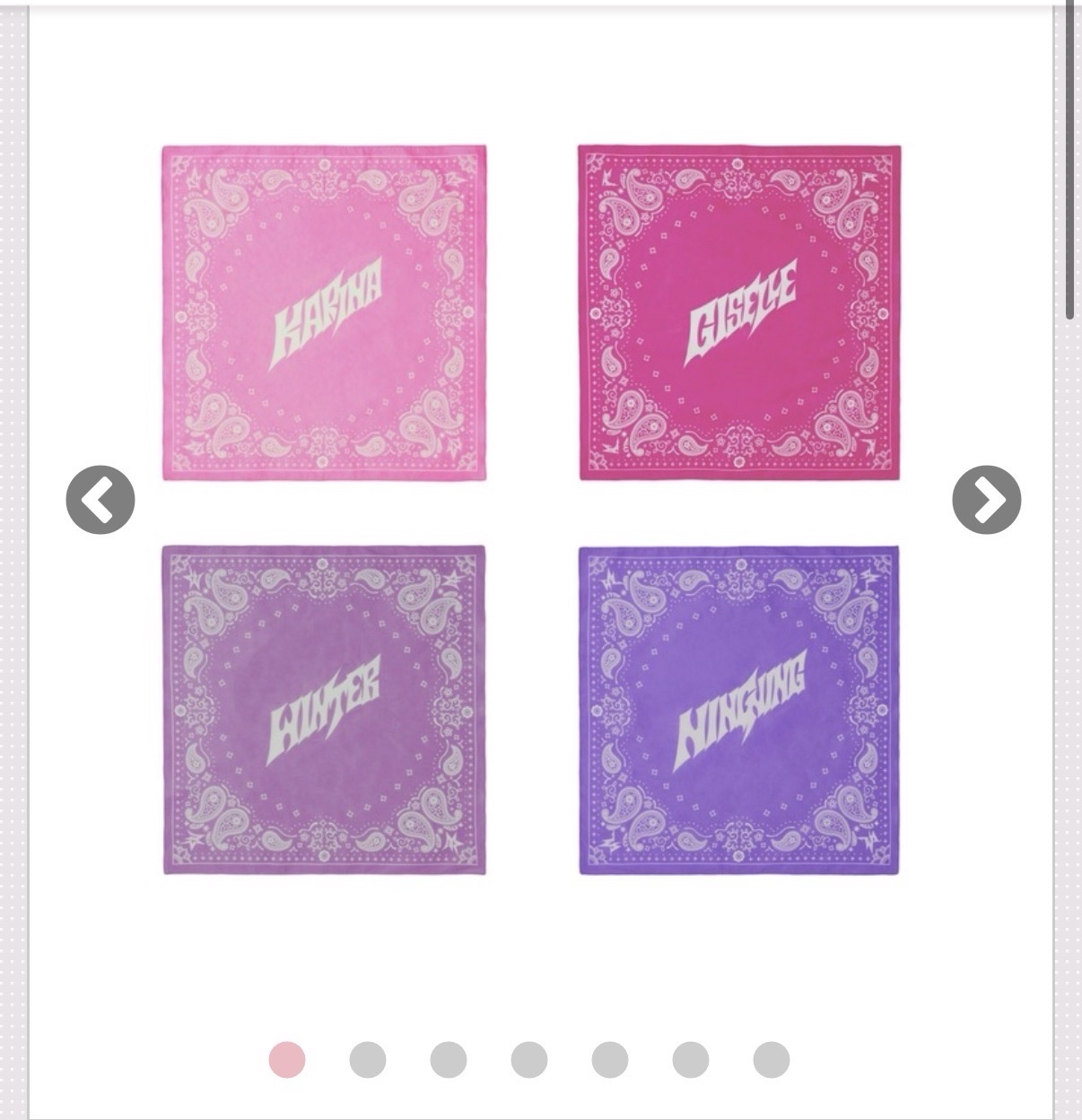The image size is (1082, 1120).
Task: Go to the previous carousel image
Action: point(100,500)
